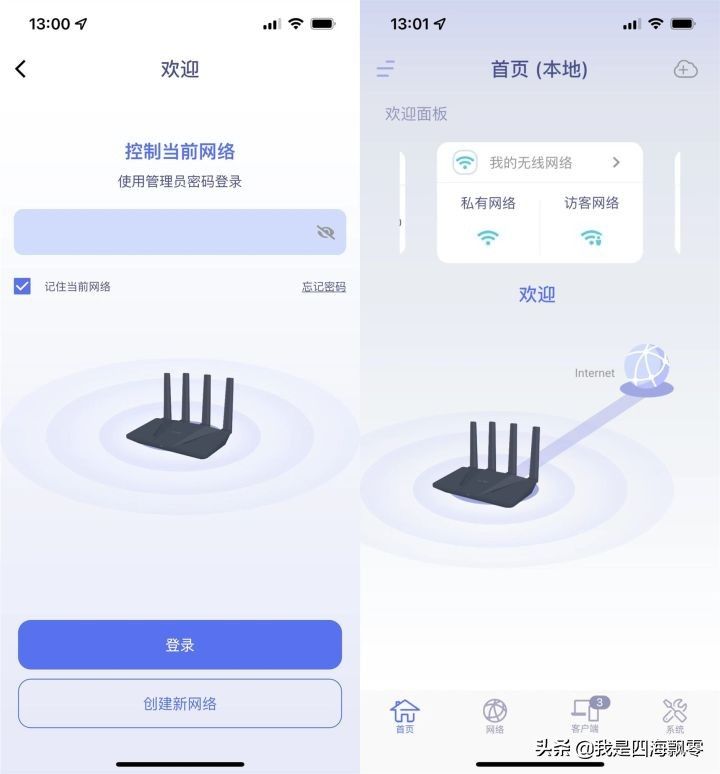Go back from the 欢迎 login screen
720x774 pixels.
(x=21, y=68)
